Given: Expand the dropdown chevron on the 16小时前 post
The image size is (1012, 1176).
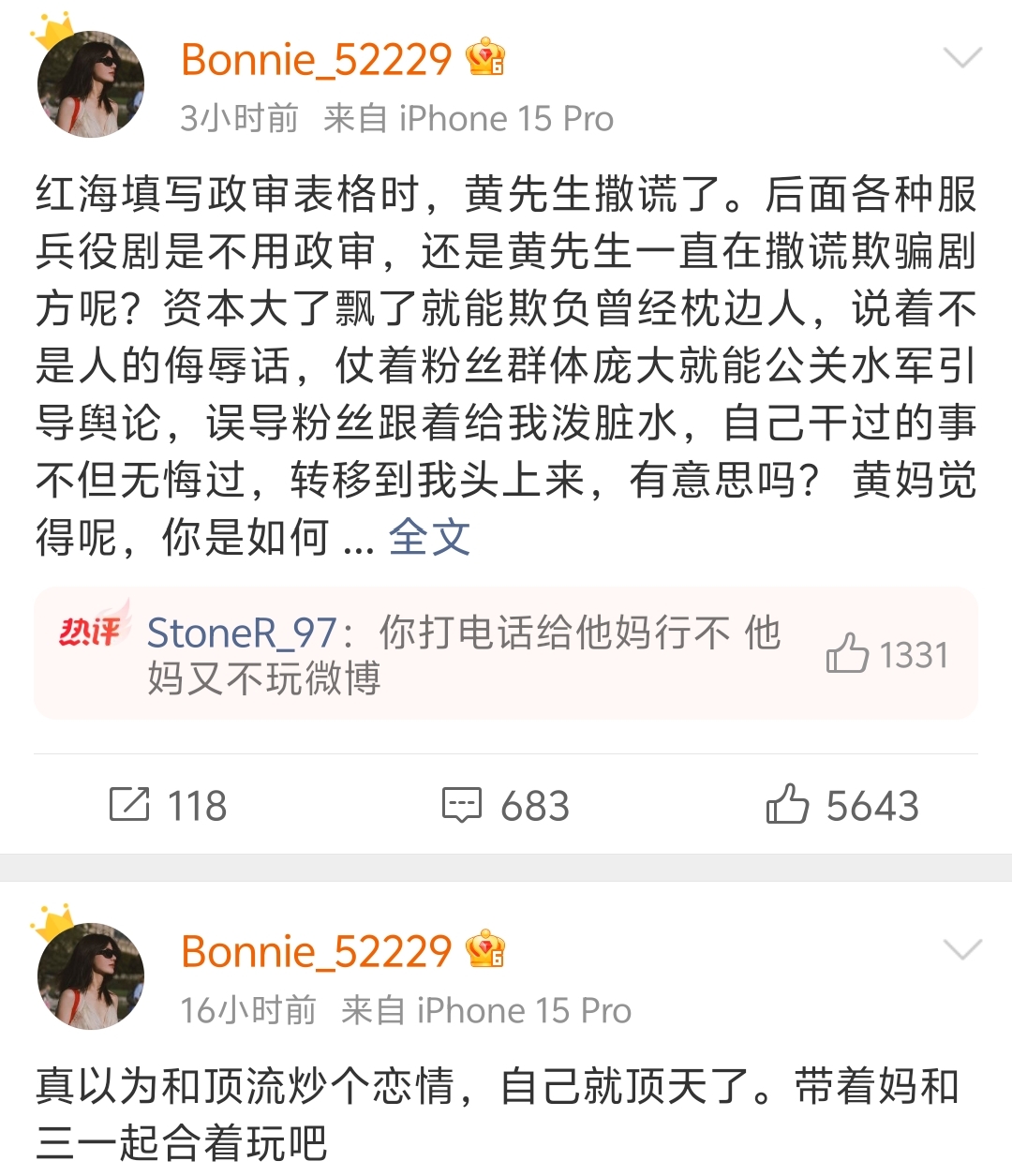Looking at the screenshot, I should click(x=961, y=951).
